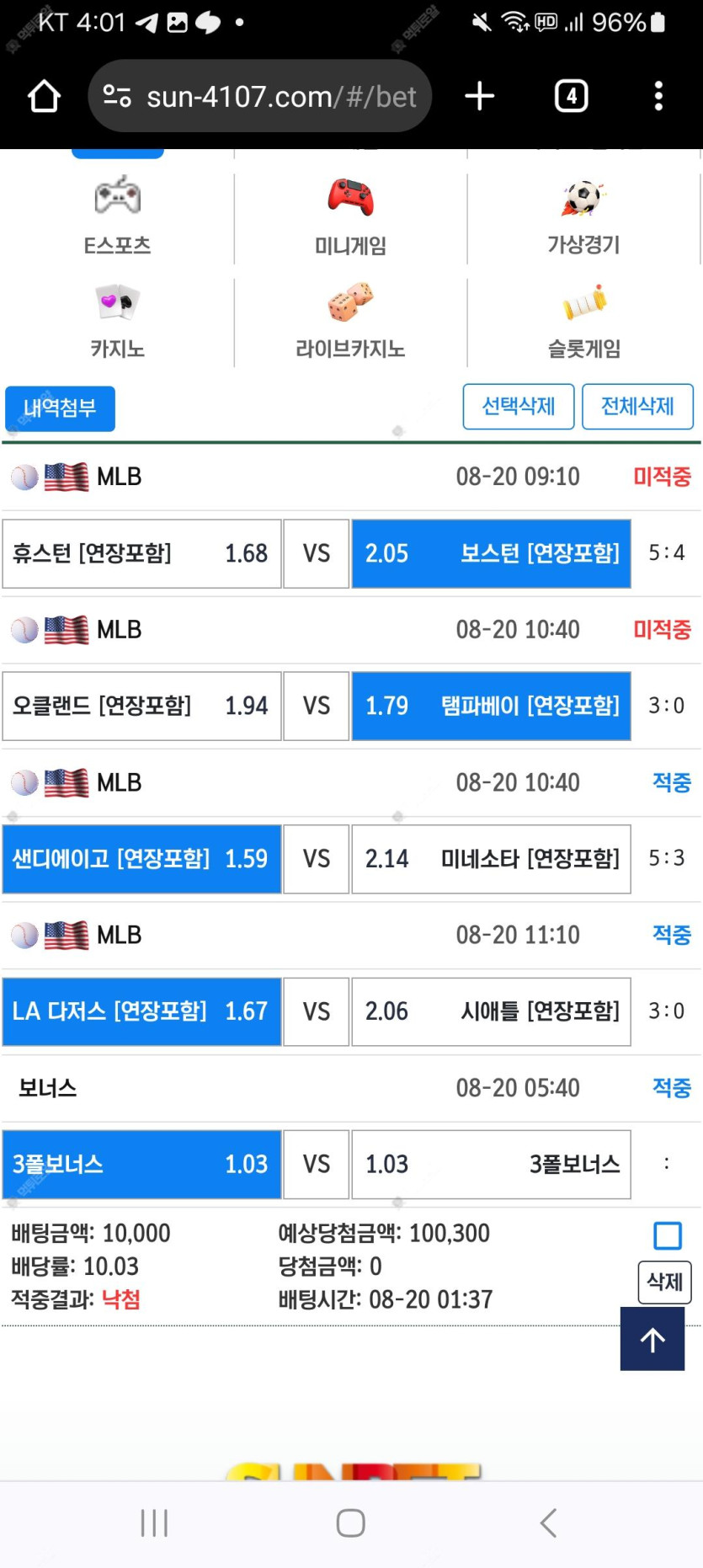The image size is (703, 1568).
Task: Open the 미니게임 category
Action: click(x=350, y=216)
